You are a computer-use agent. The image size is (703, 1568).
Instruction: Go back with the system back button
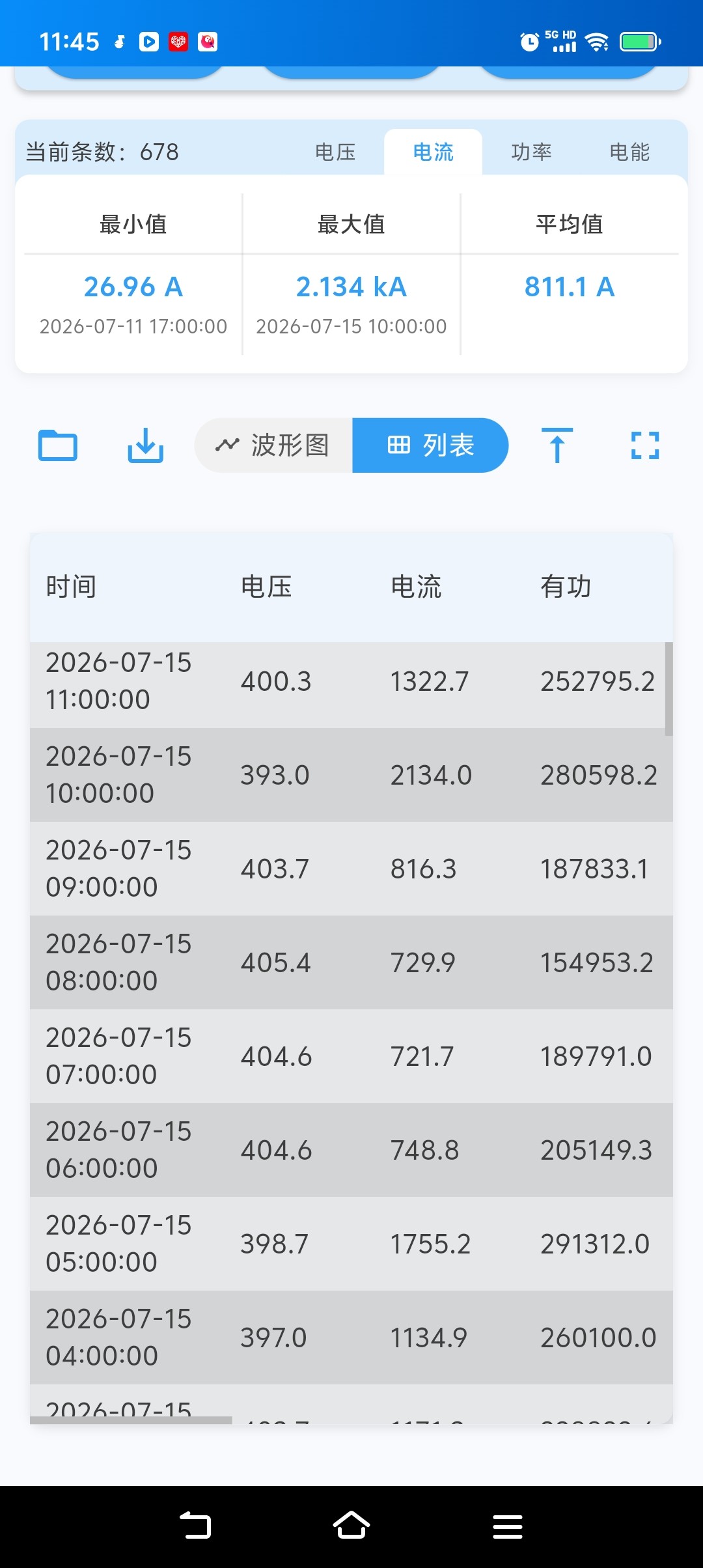pos(195,1526)
